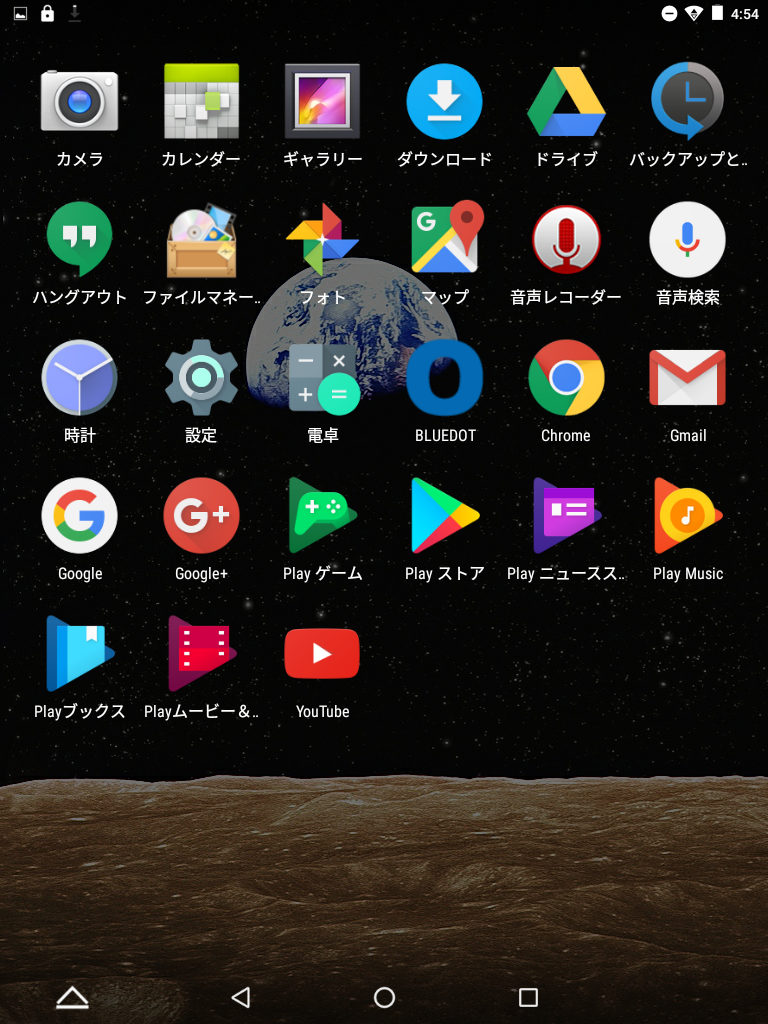
Task: Open the 時計 app
Action: 80,378
